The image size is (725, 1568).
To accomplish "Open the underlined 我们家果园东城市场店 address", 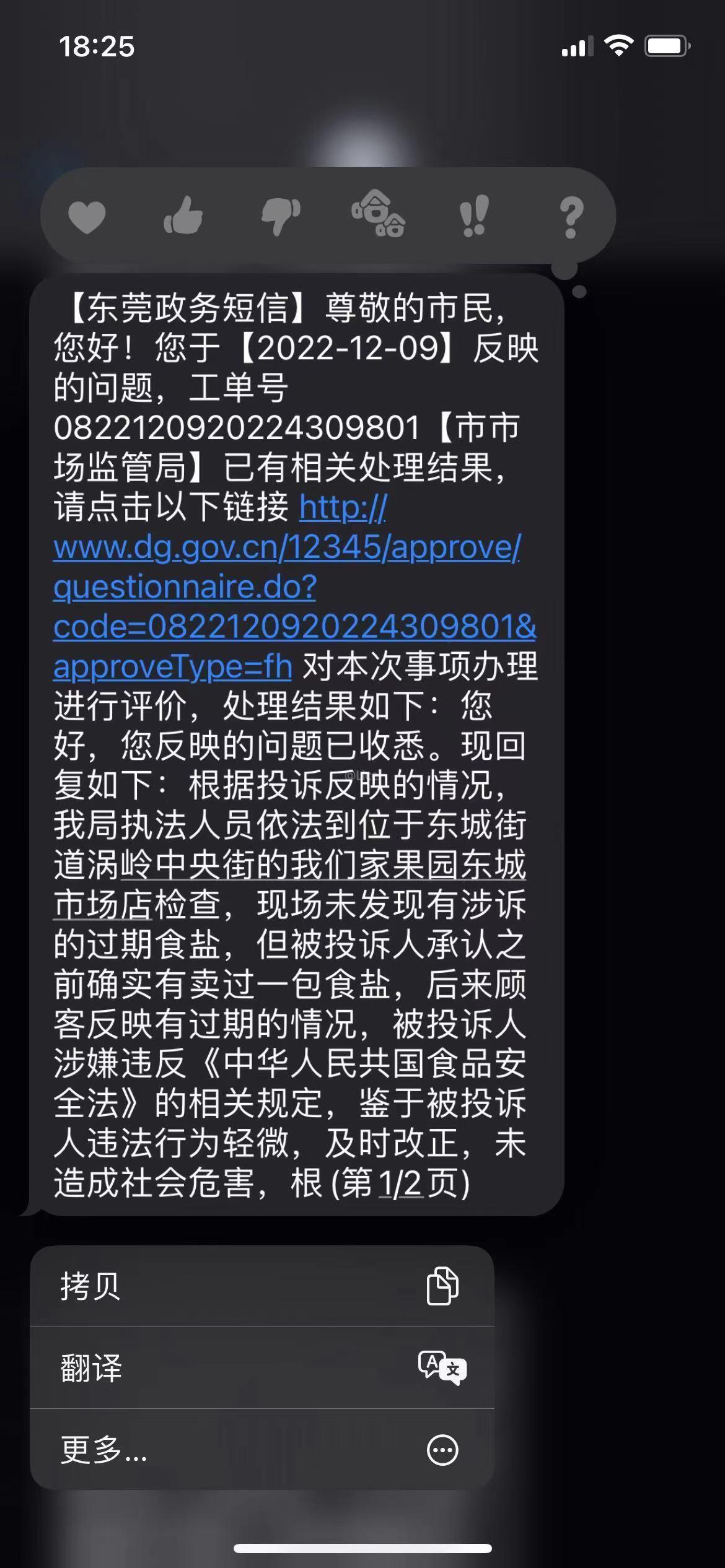I will coord(290,884).
